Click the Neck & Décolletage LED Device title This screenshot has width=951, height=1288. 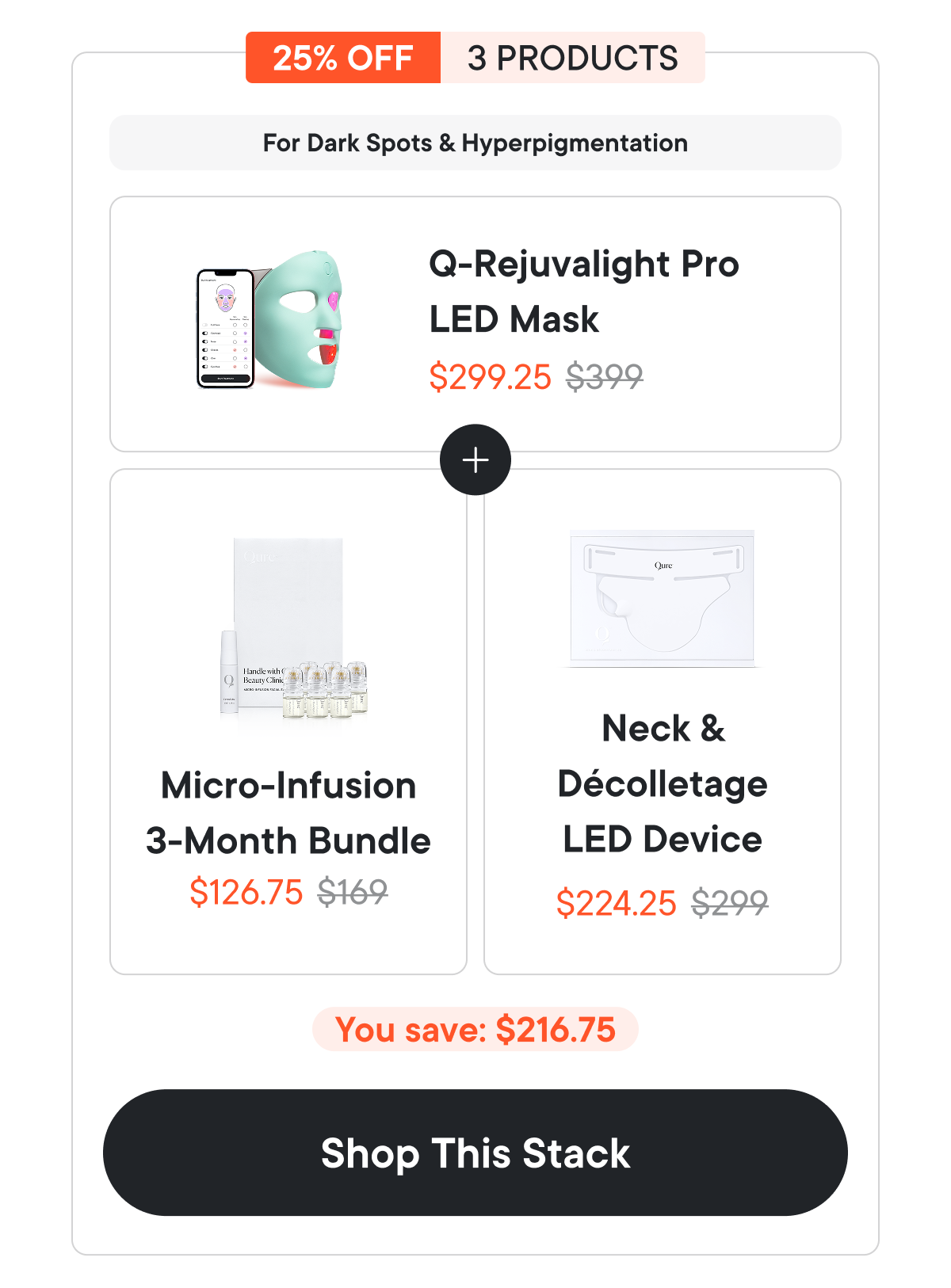[x=664, y=783]
